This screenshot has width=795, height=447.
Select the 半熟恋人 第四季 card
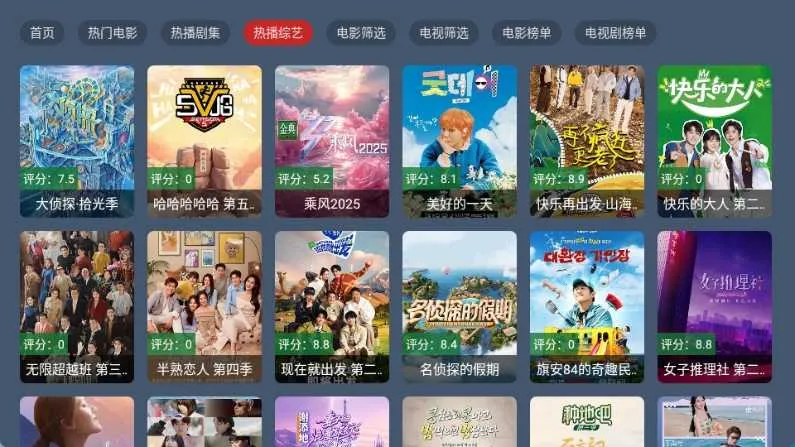point(204,306)
